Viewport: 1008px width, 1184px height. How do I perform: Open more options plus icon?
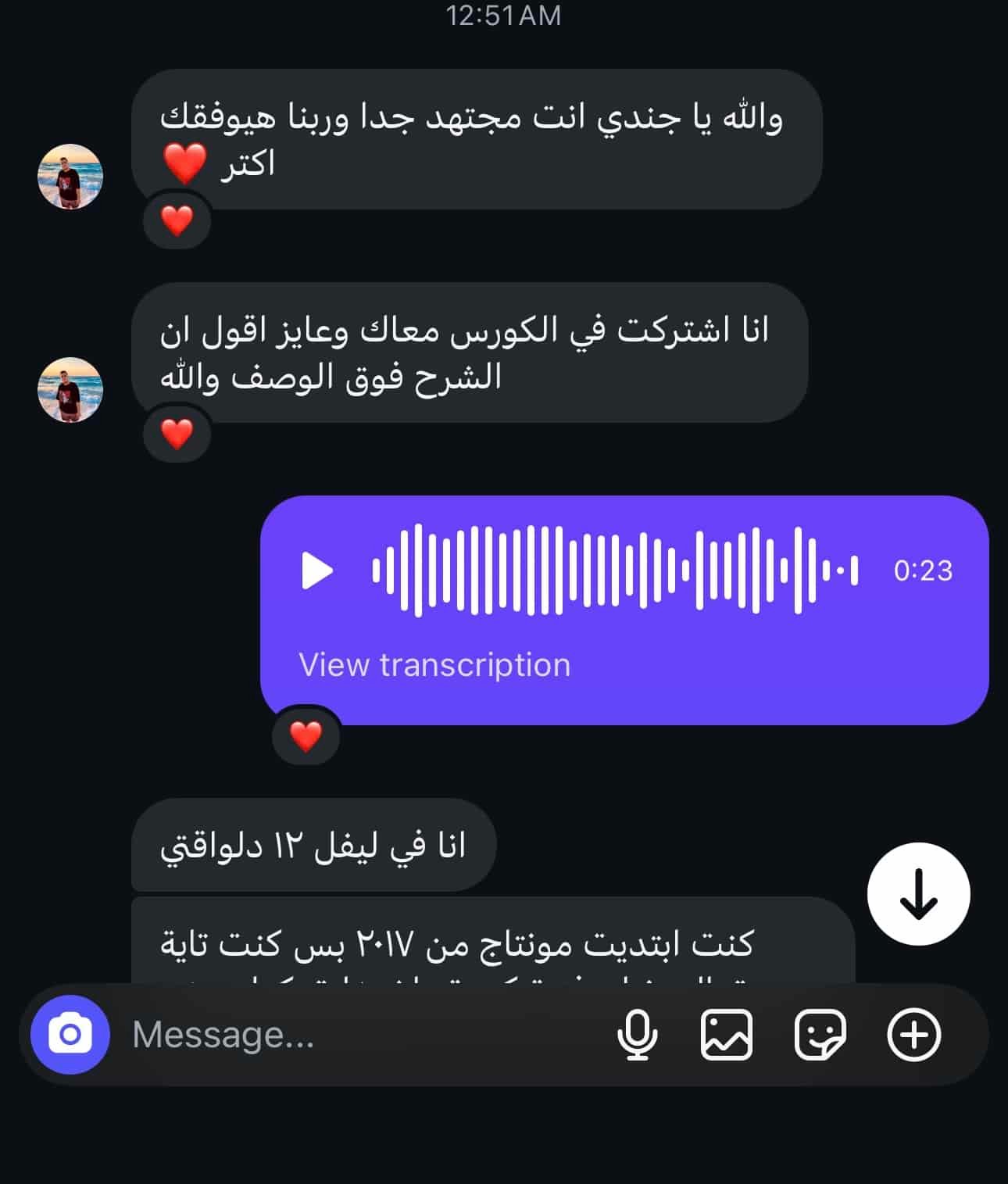coord(913,1035)
